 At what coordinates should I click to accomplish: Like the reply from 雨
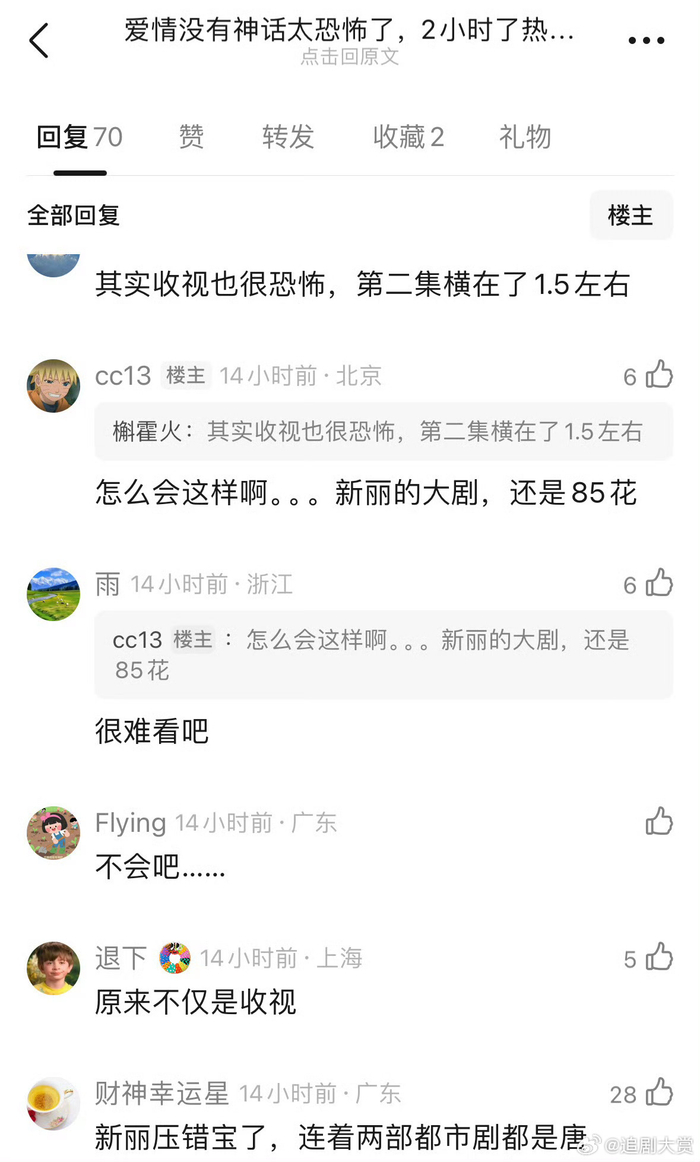pyautogui.click(x=659, y=584)
